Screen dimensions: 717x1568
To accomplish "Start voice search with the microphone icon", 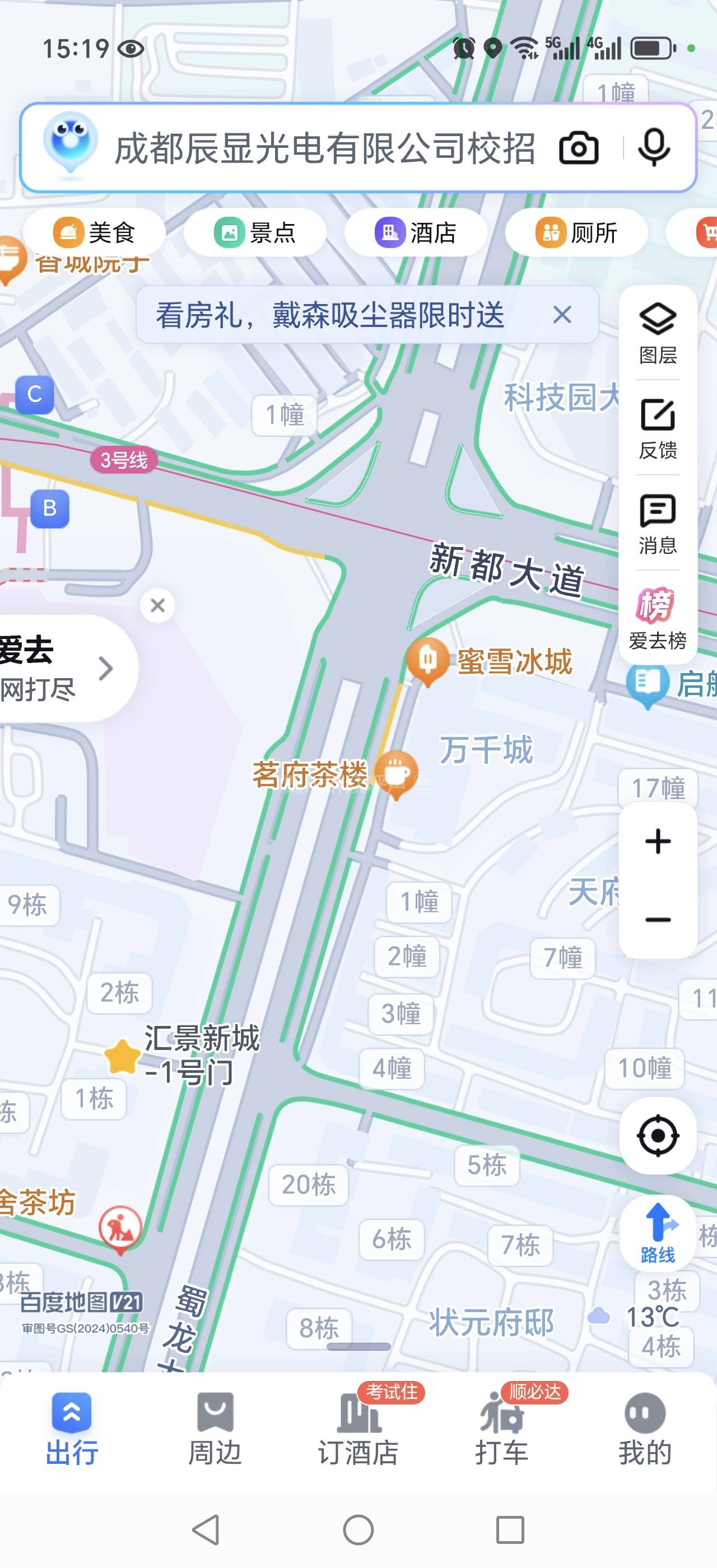I will (654, 148).
